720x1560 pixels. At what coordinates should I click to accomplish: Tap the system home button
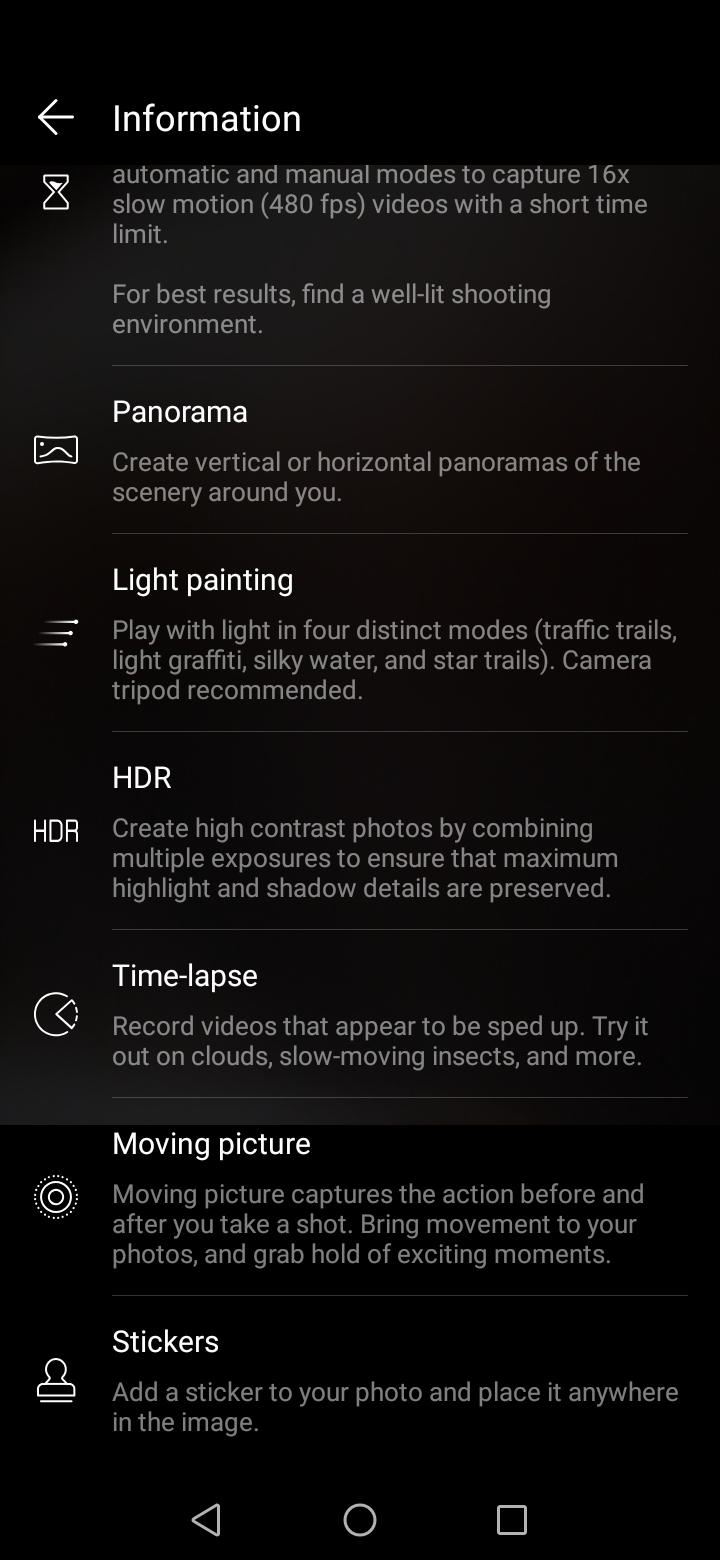coord(360,1520)
